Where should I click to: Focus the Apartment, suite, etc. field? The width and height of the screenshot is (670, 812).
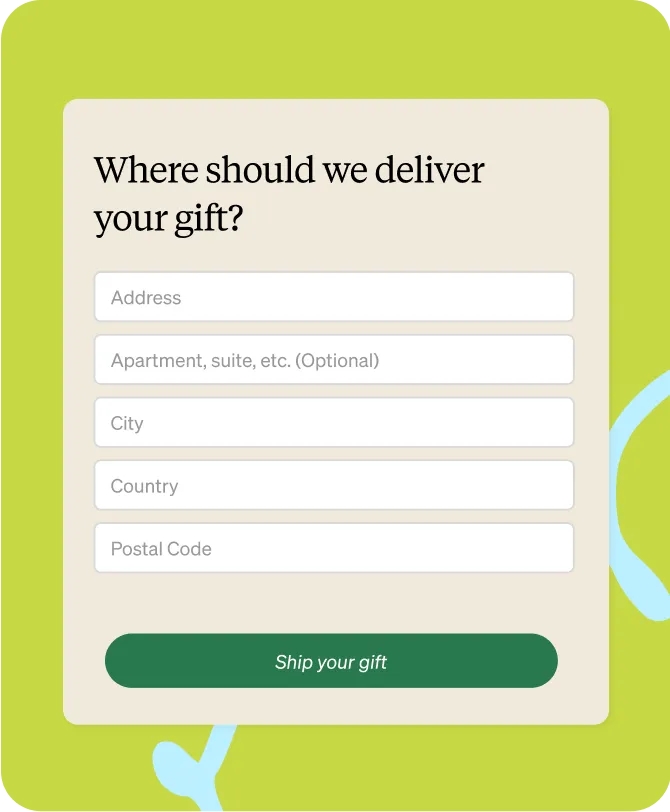tap(334, 360)
